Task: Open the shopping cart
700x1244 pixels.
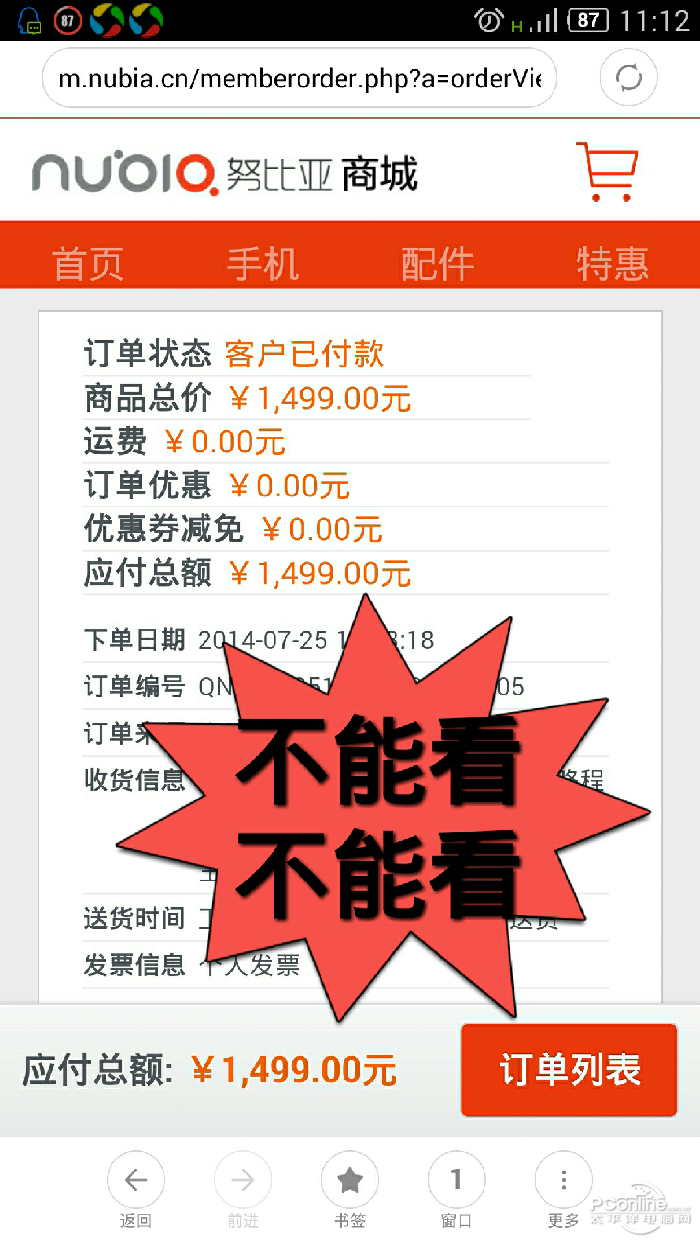Action: click(607, 171)
